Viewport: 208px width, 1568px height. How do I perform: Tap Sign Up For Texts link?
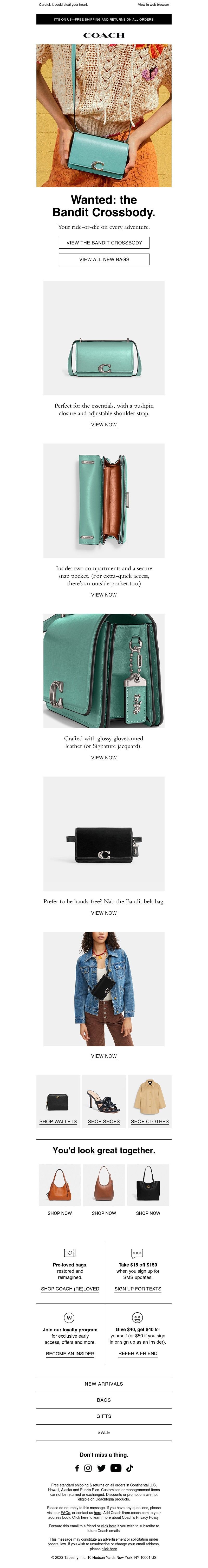[x=138, y=1289]
